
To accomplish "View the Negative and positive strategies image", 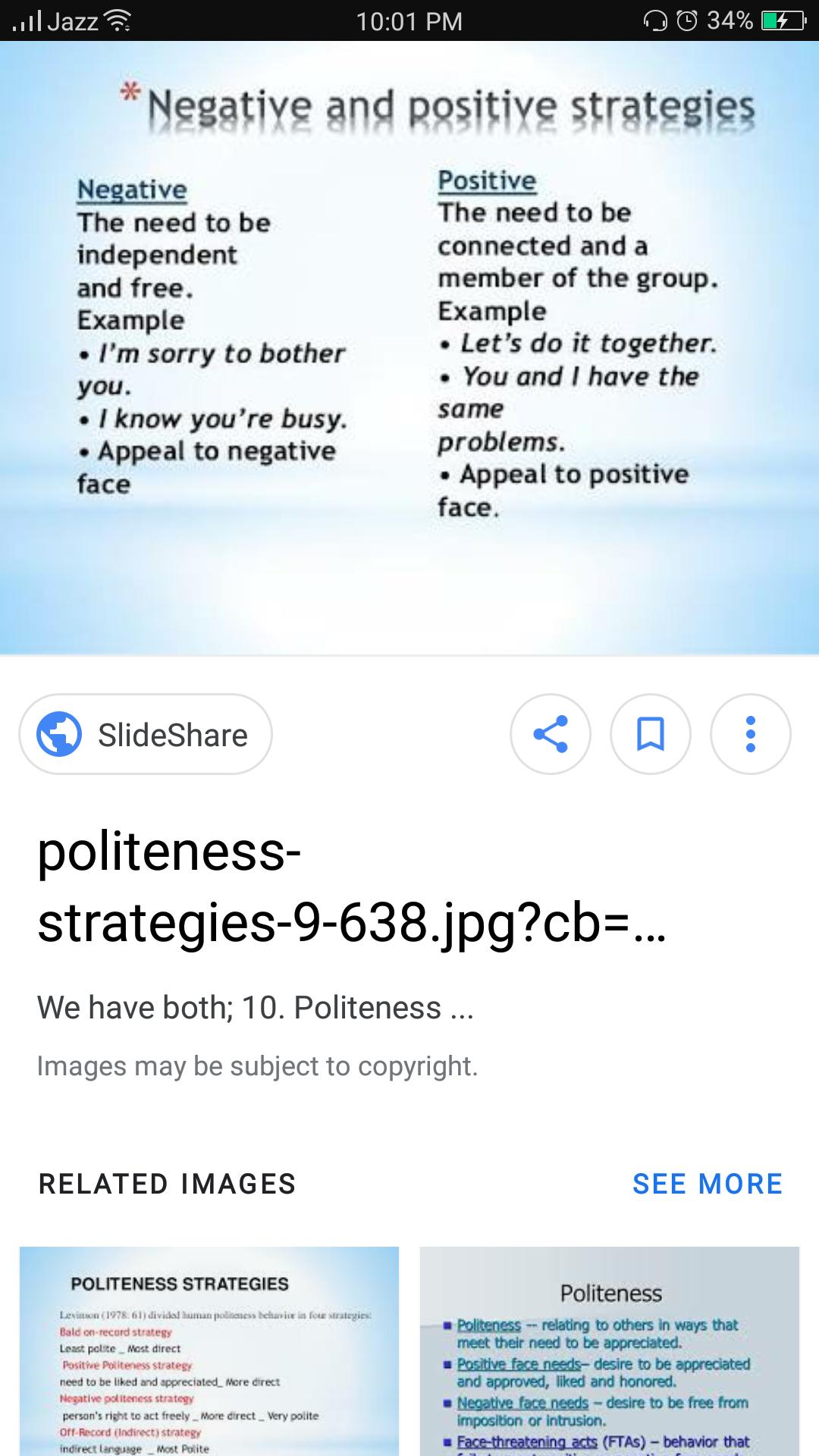I will click(x=409, y=347).
